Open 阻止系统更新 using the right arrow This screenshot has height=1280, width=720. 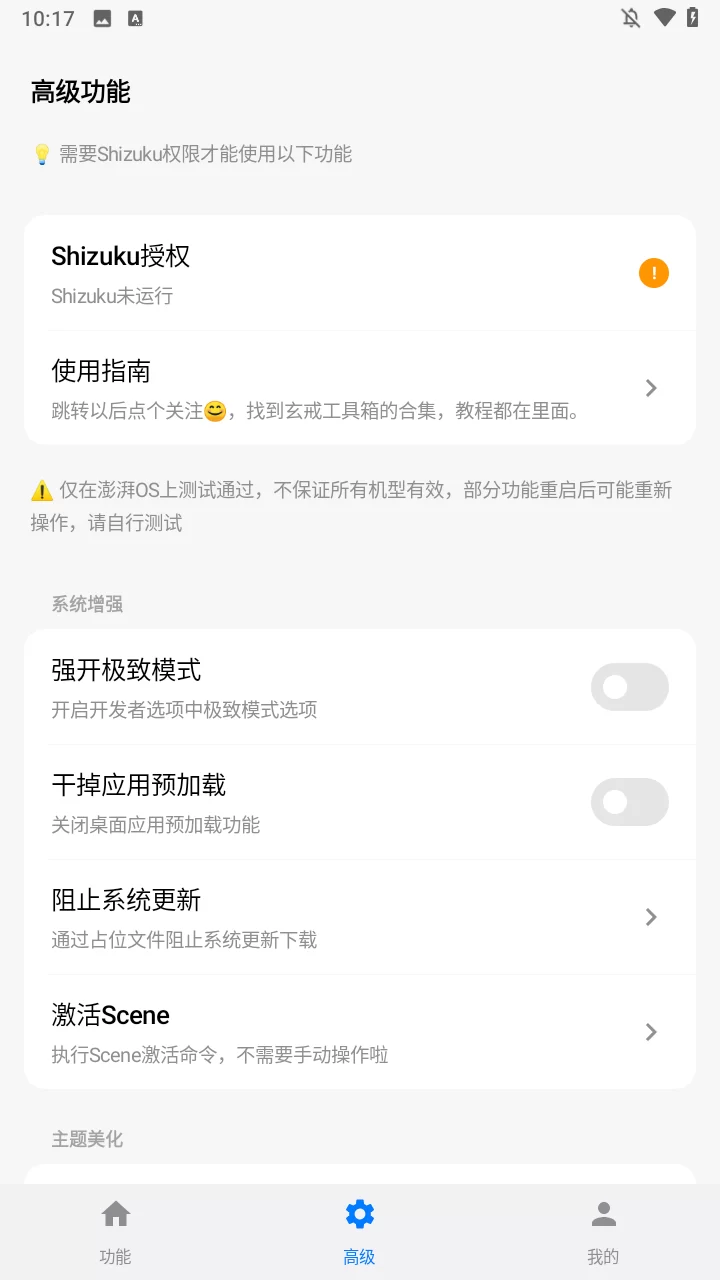650,917
